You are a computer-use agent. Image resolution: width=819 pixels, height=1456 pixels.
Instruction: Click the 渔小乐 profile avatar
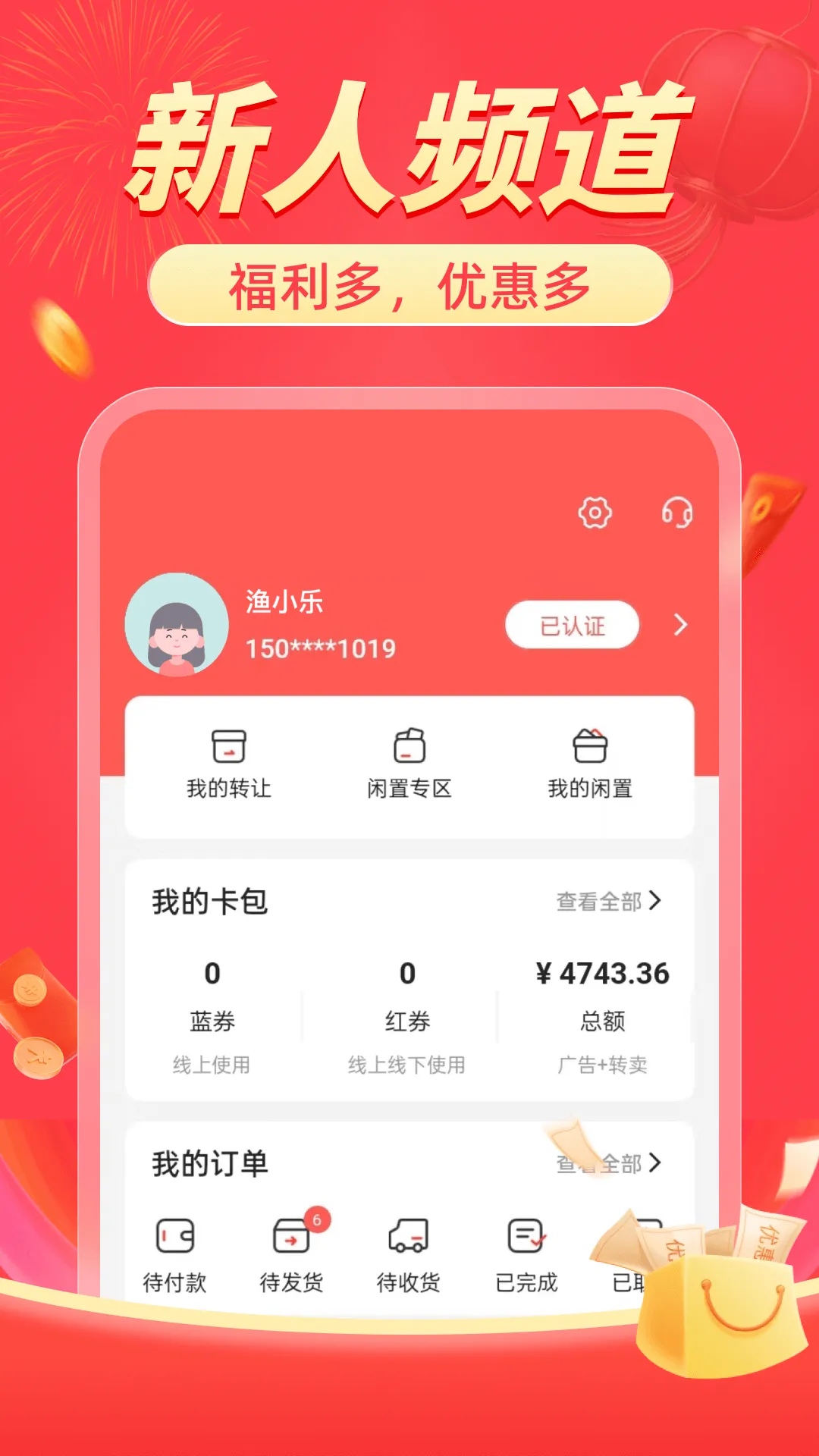[175, 623]
